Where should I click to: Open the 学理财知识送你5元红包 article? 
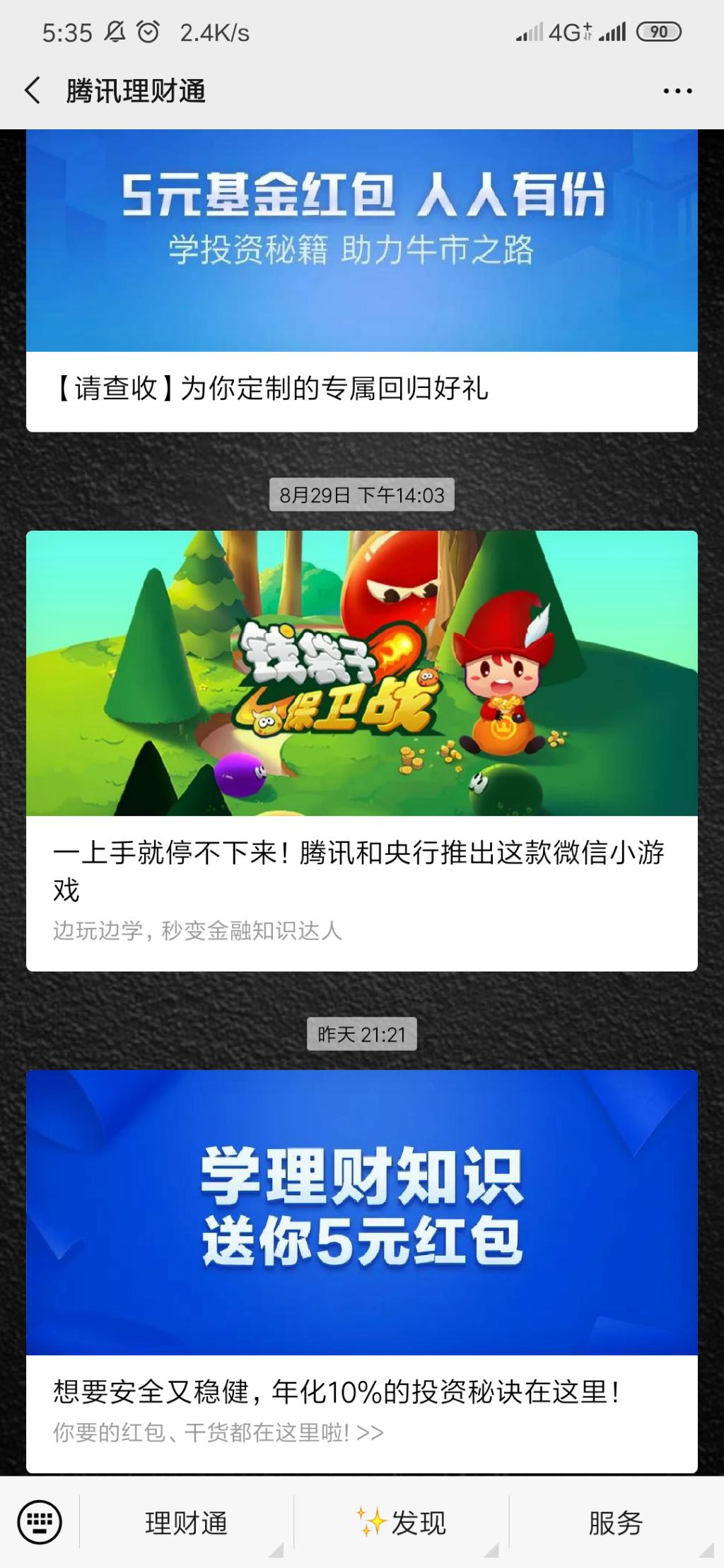tap(361, 1272)
